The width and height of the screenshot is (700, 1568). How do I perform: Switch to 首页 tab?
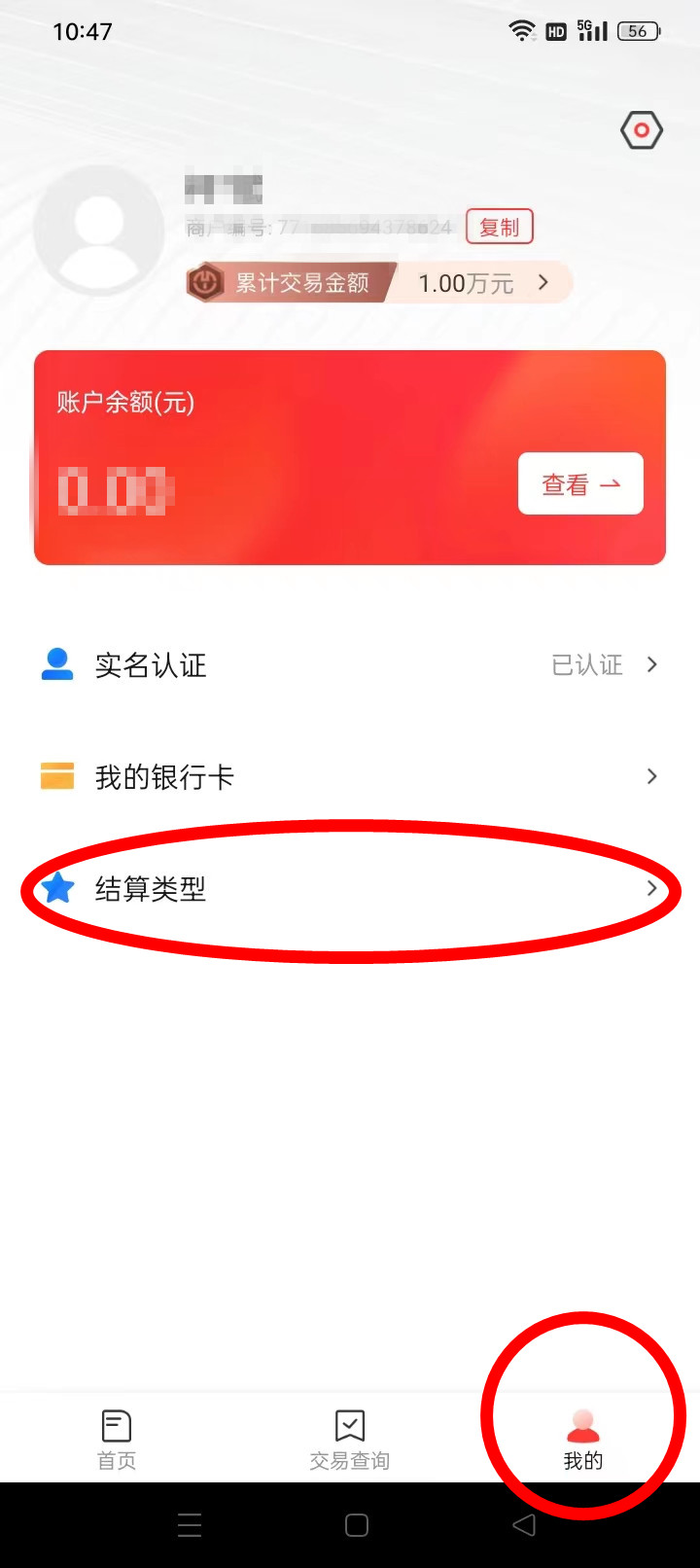click(117, 1440)
